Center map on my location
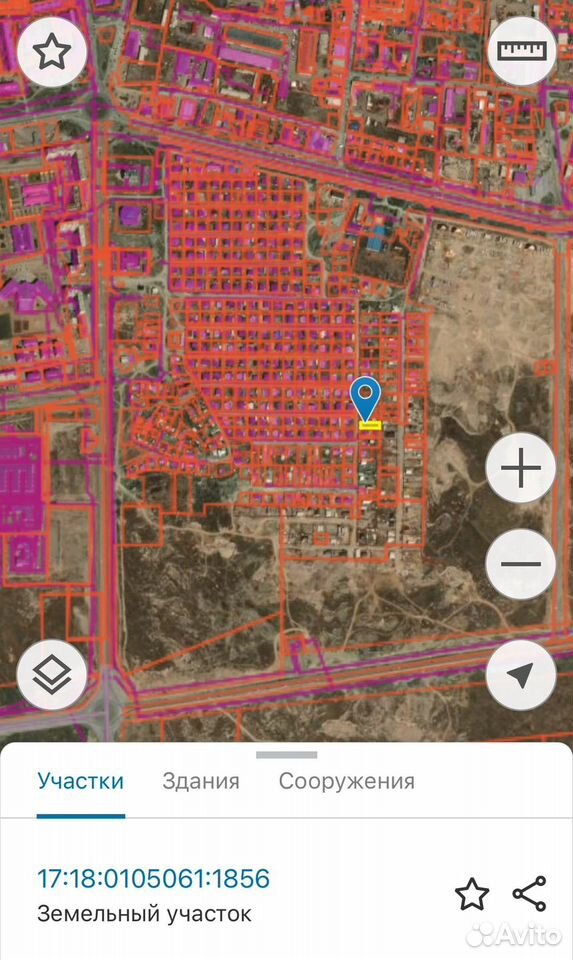This screenshot has height=960, width=573. pos(521,675)
